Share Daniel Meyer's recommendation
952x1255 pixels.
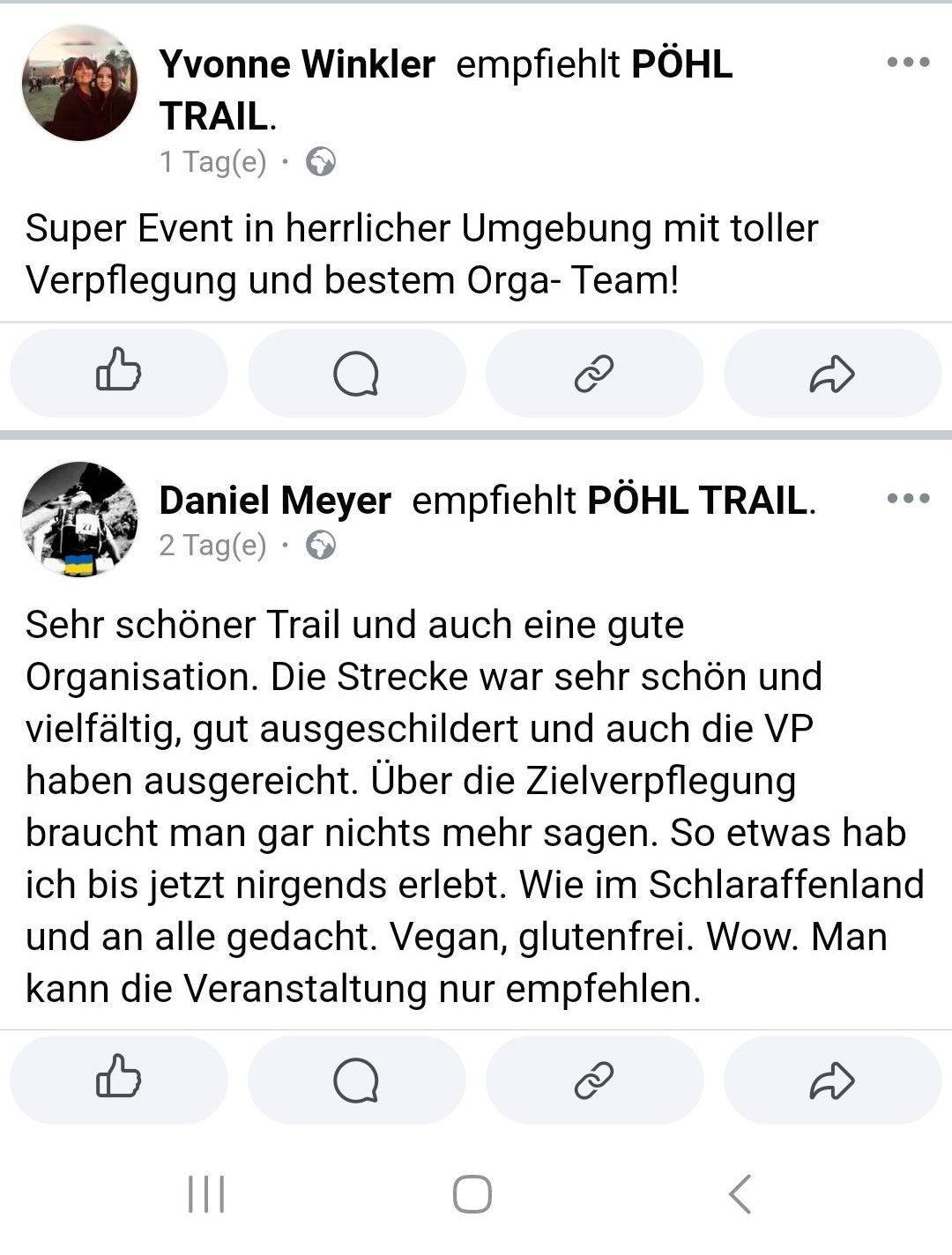(x=832, y=1080)
